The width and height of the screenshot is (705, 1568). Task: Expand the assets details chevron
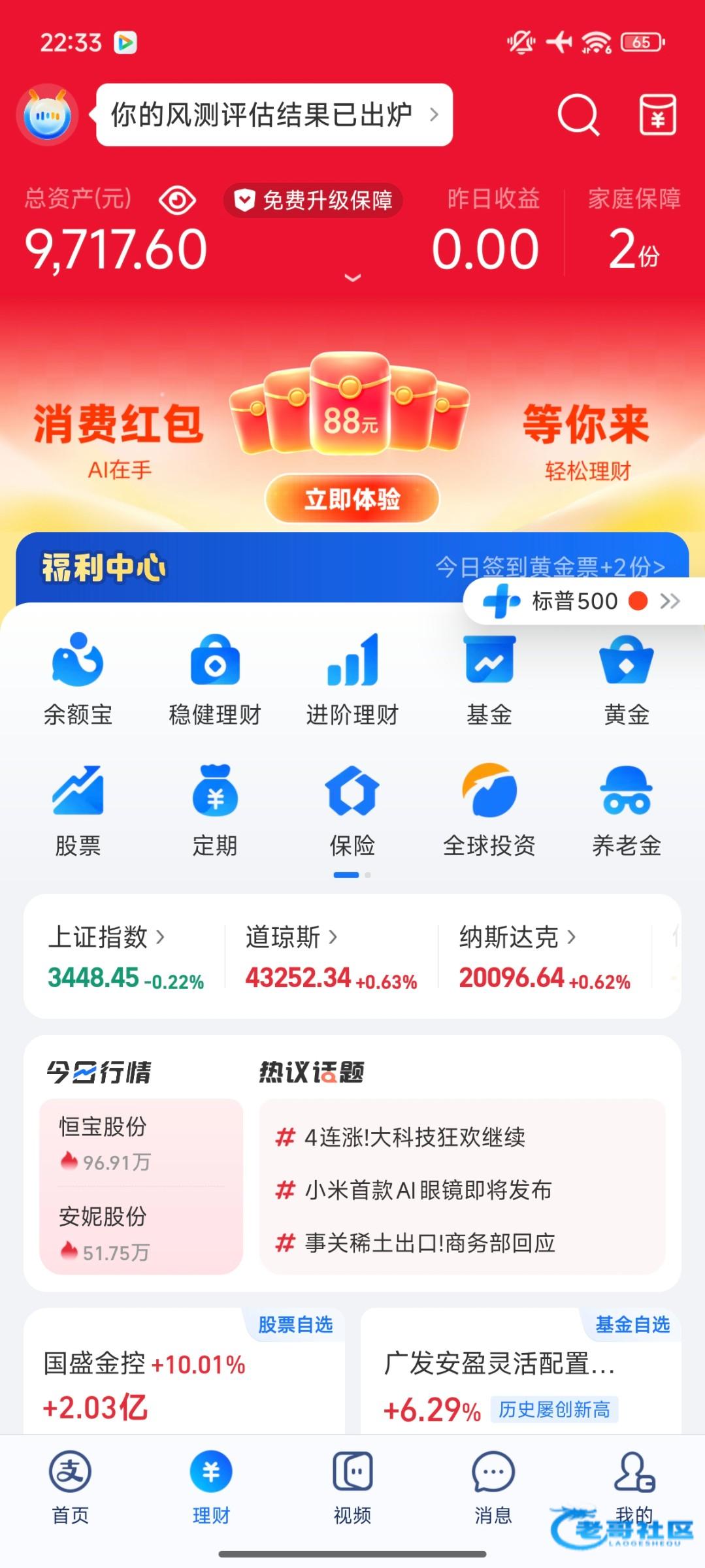click(x=352, y=278)
